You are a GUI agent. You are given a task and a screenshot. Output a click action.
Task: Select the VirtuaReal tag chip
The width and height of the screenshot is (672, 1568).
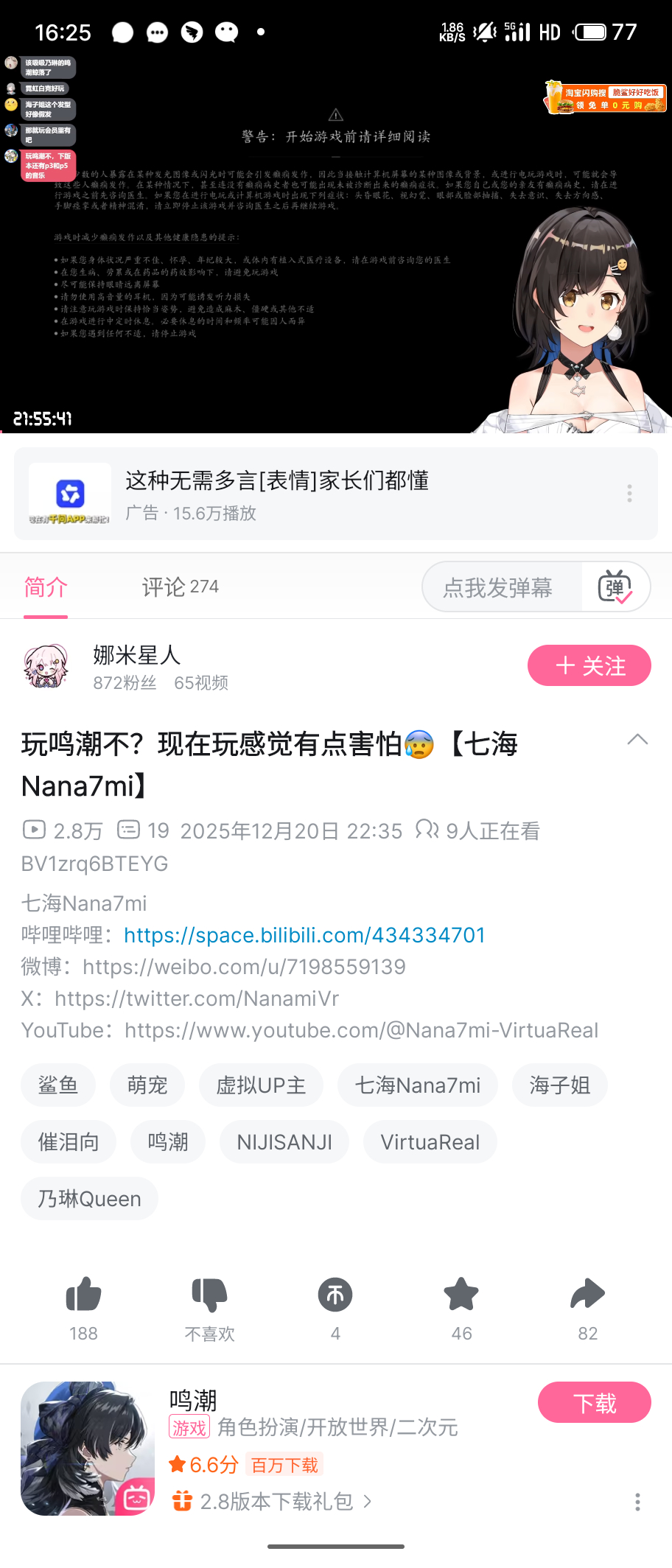[x=430, y=1142]
